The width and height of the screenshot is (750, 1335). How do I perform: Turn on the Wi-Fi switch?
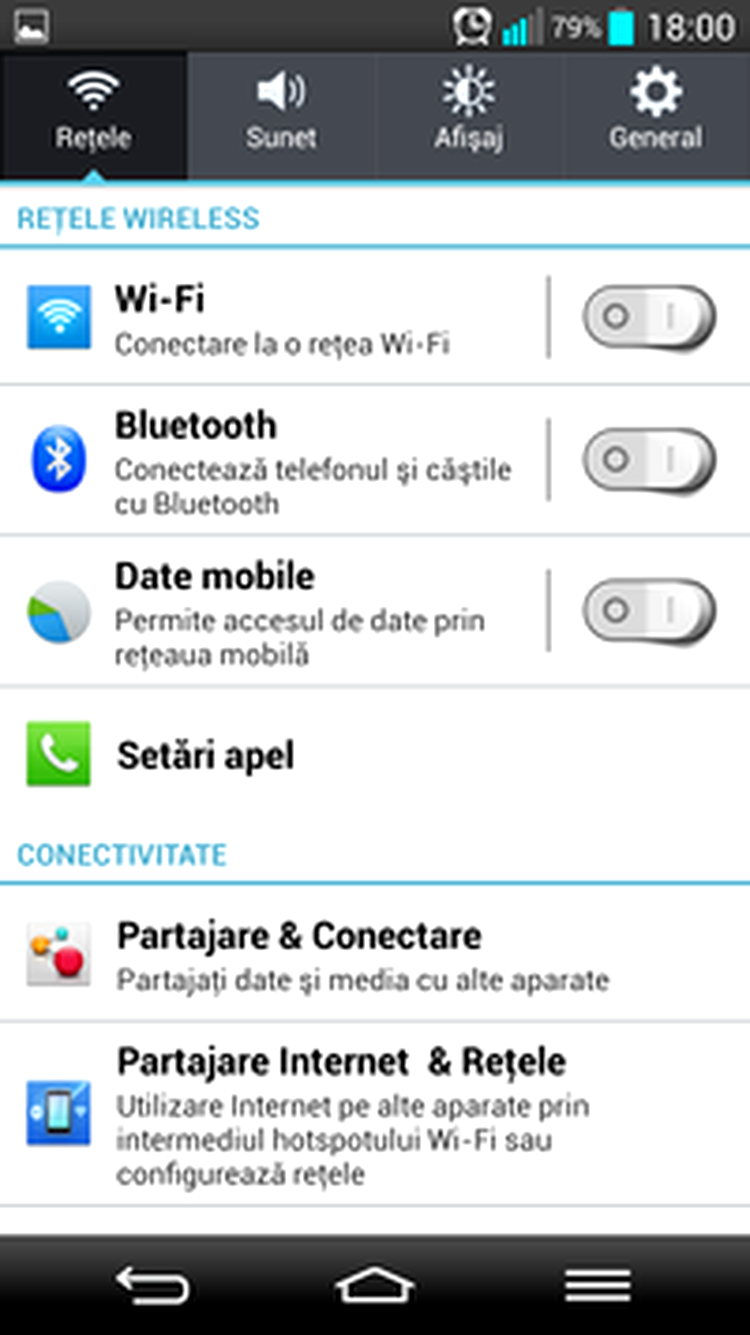pos(649,317)
